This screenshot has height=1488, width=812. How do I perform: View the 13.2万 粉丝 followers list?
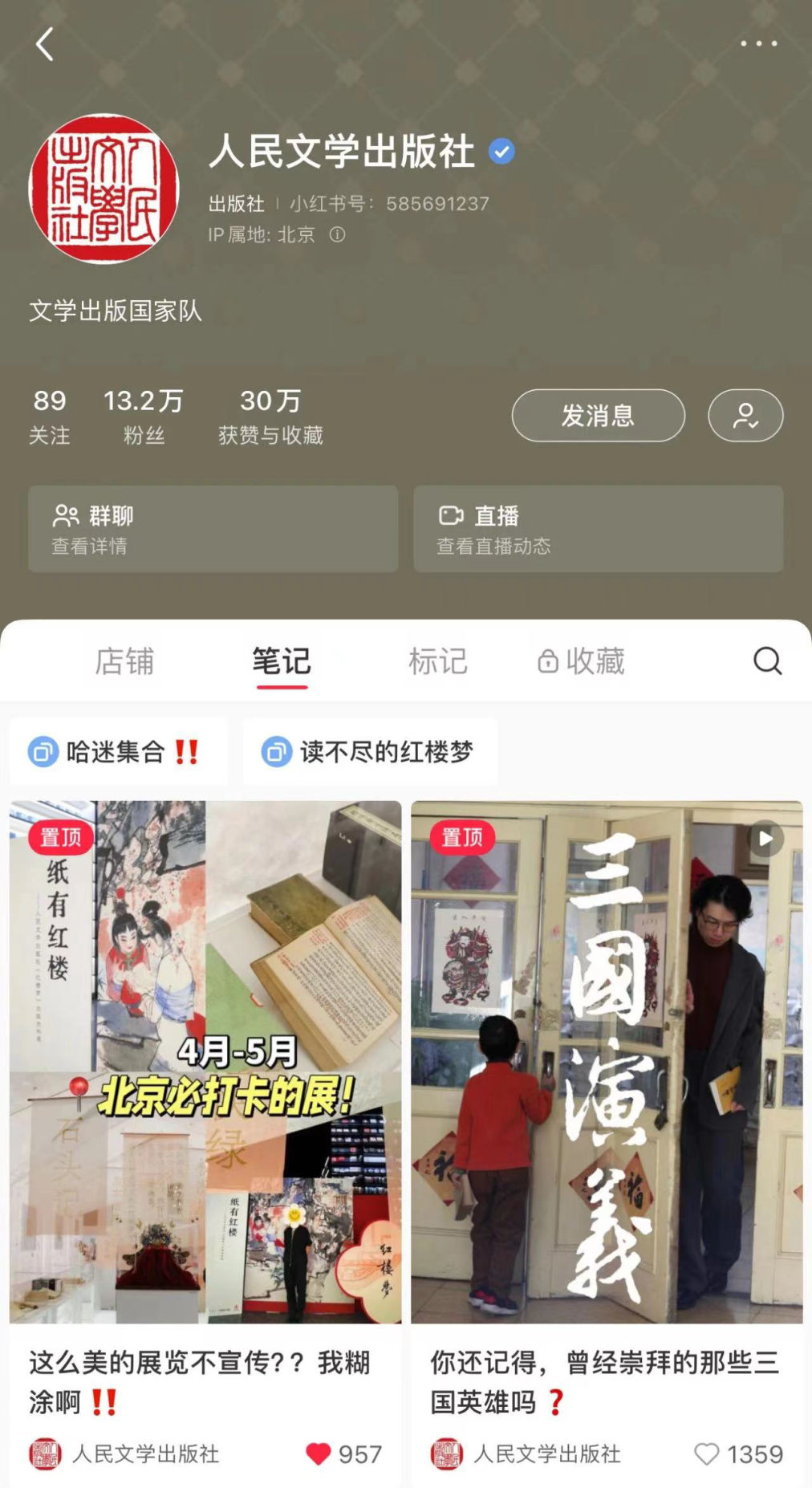click(x=144, y=416)
